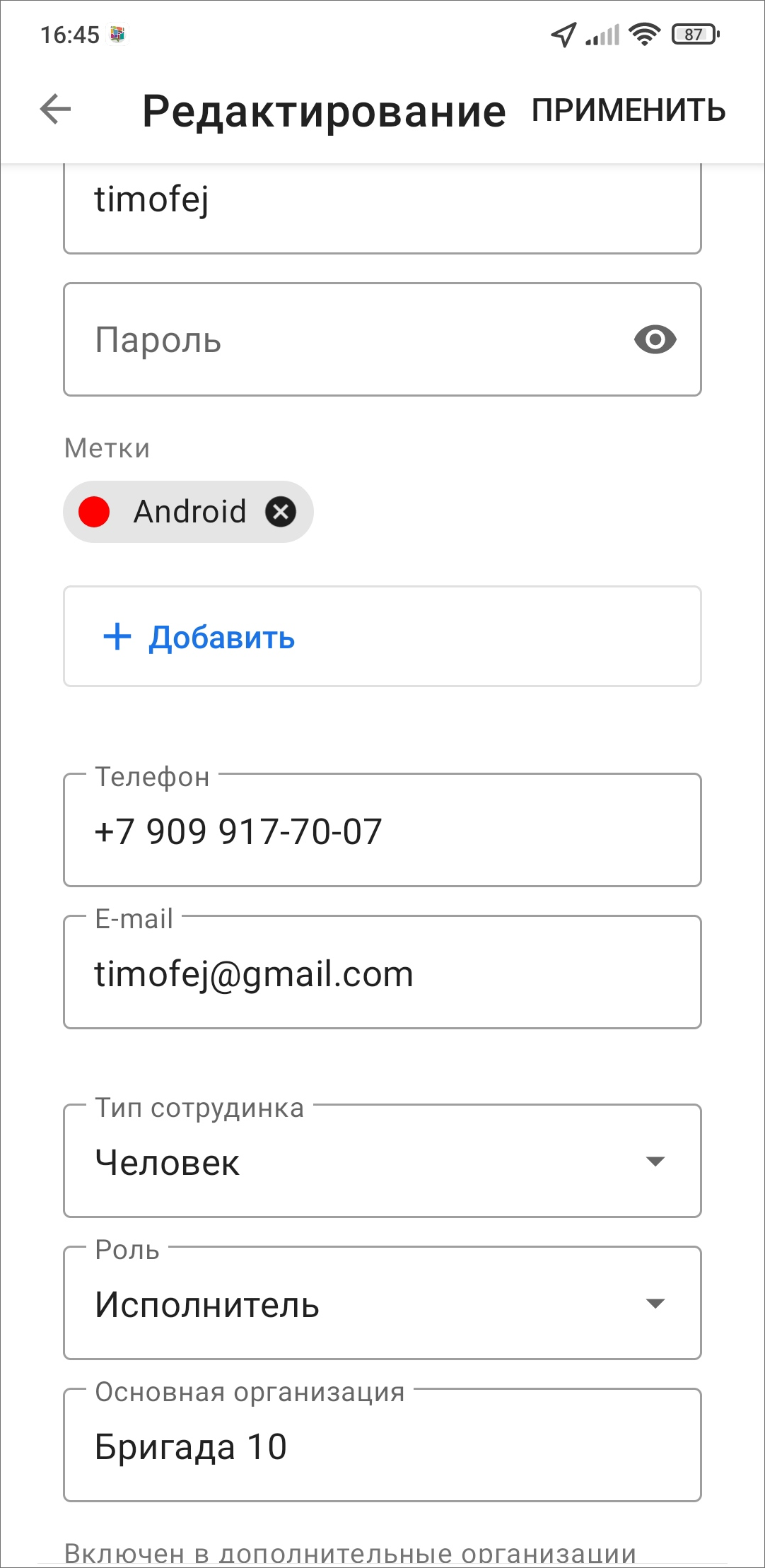Open the Роль dropdown showing Исполнитель
Screen dimensions: 765x1568
tap(382, 1304)
